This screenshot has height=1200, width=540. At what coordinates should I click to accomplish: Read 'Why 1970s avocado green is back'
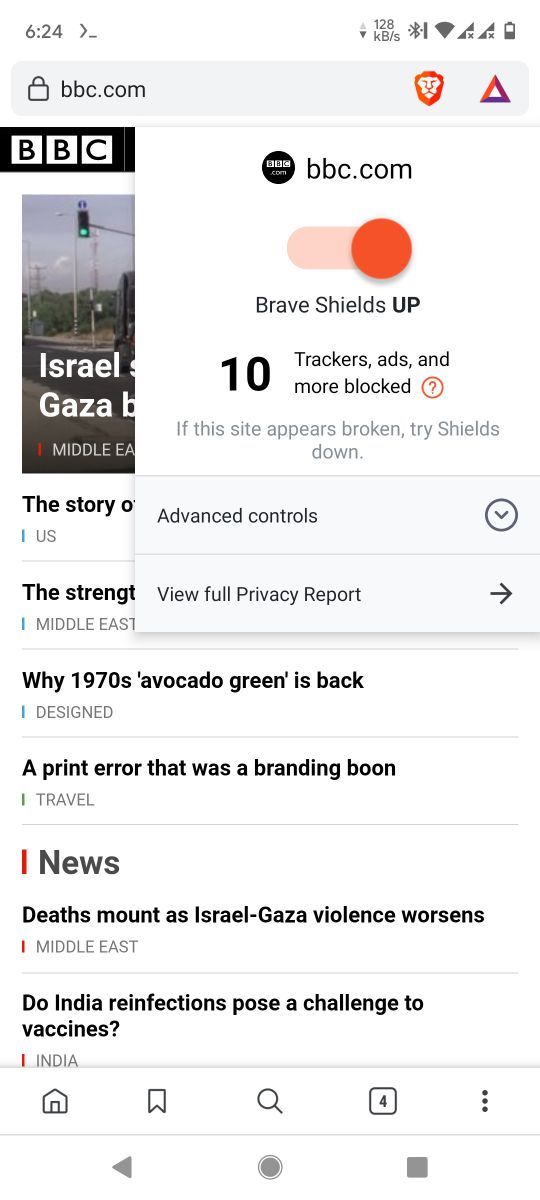(193, 680)
